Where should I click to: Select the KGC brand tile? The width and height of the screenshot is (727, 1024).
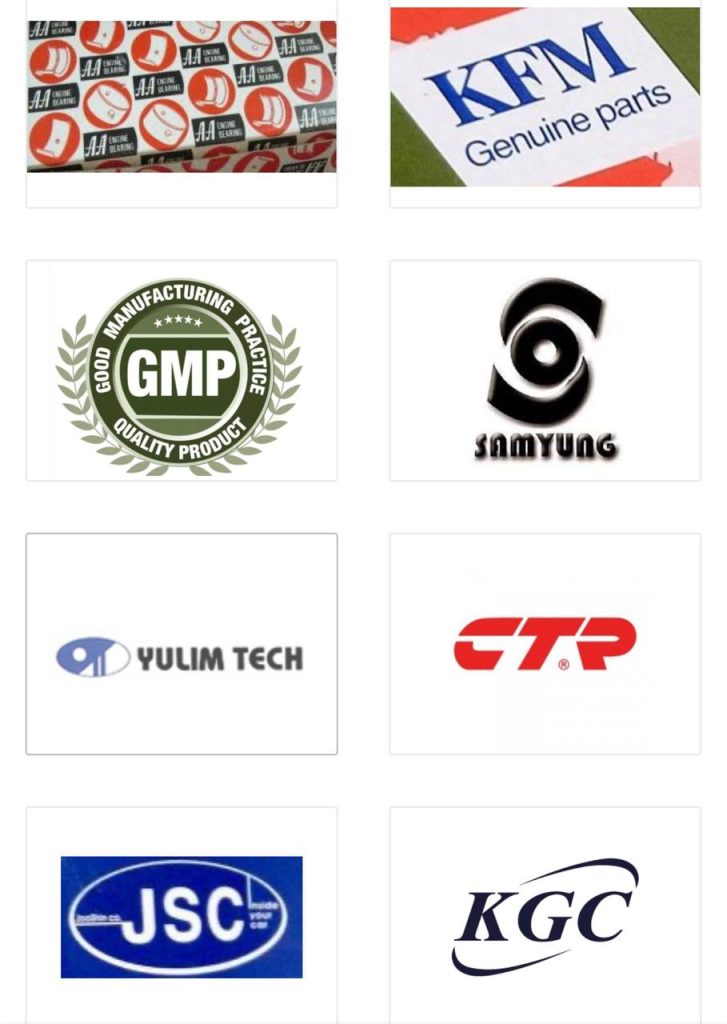click(x=545, y=915)
